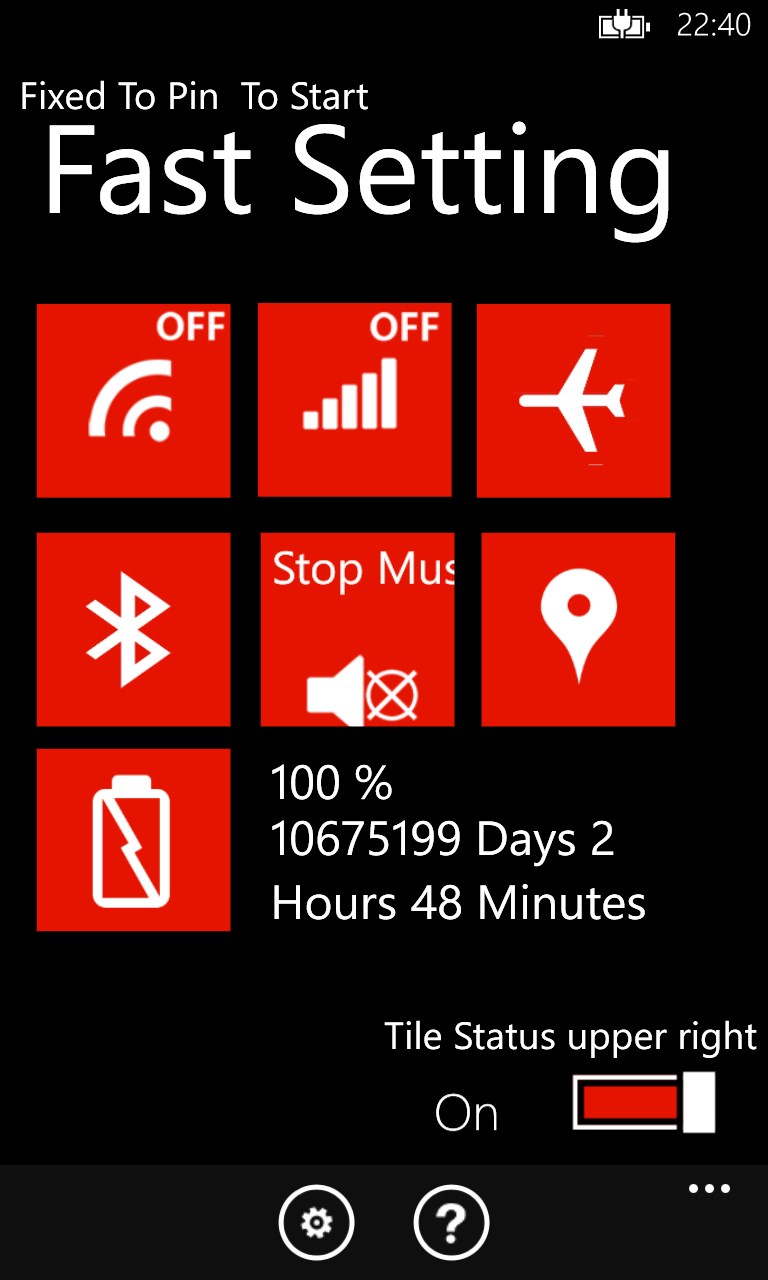Open help with the question mark
768x1280 pixels.
point(451,1221)
